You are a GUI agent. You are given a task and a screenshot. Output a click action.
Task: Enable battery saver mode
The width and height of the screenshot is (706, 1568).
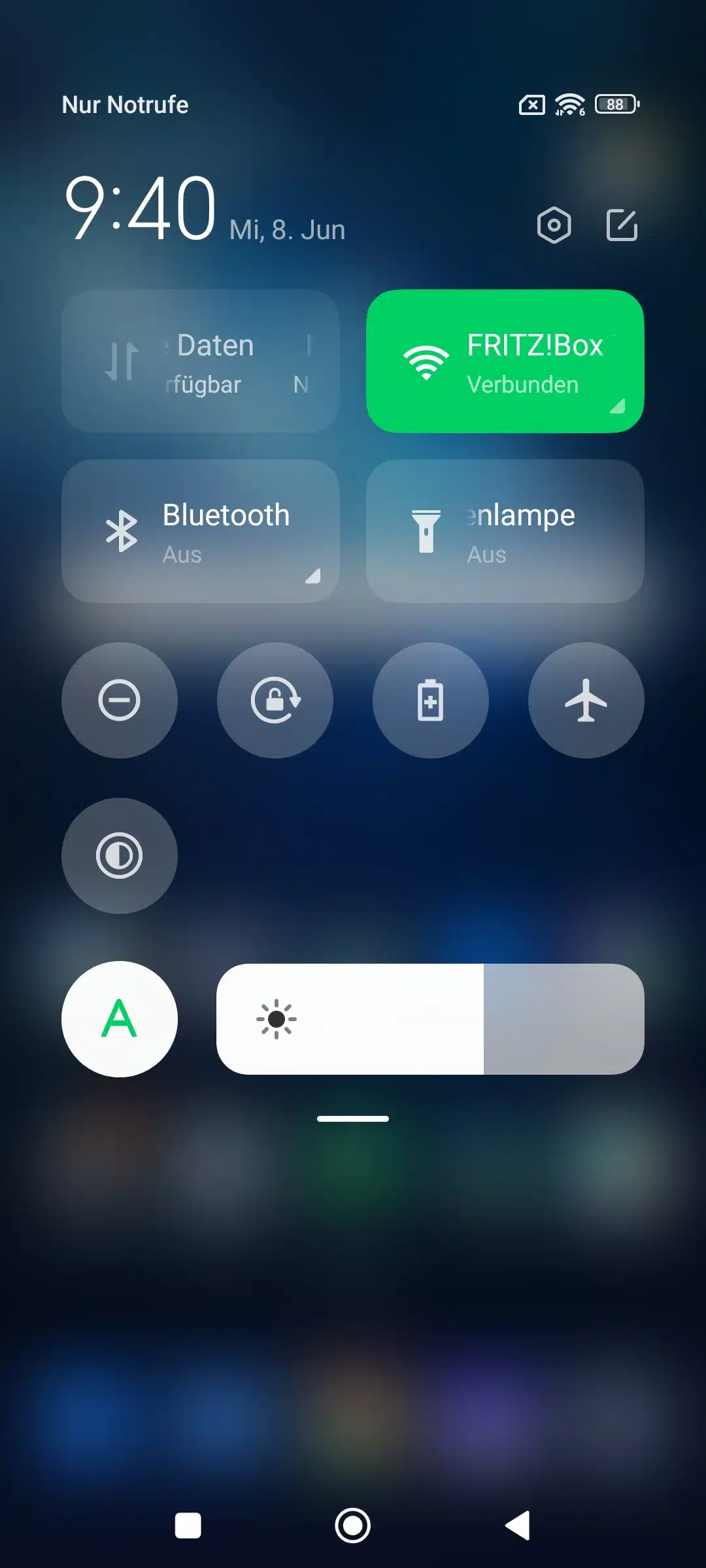(x=431, y=700)
